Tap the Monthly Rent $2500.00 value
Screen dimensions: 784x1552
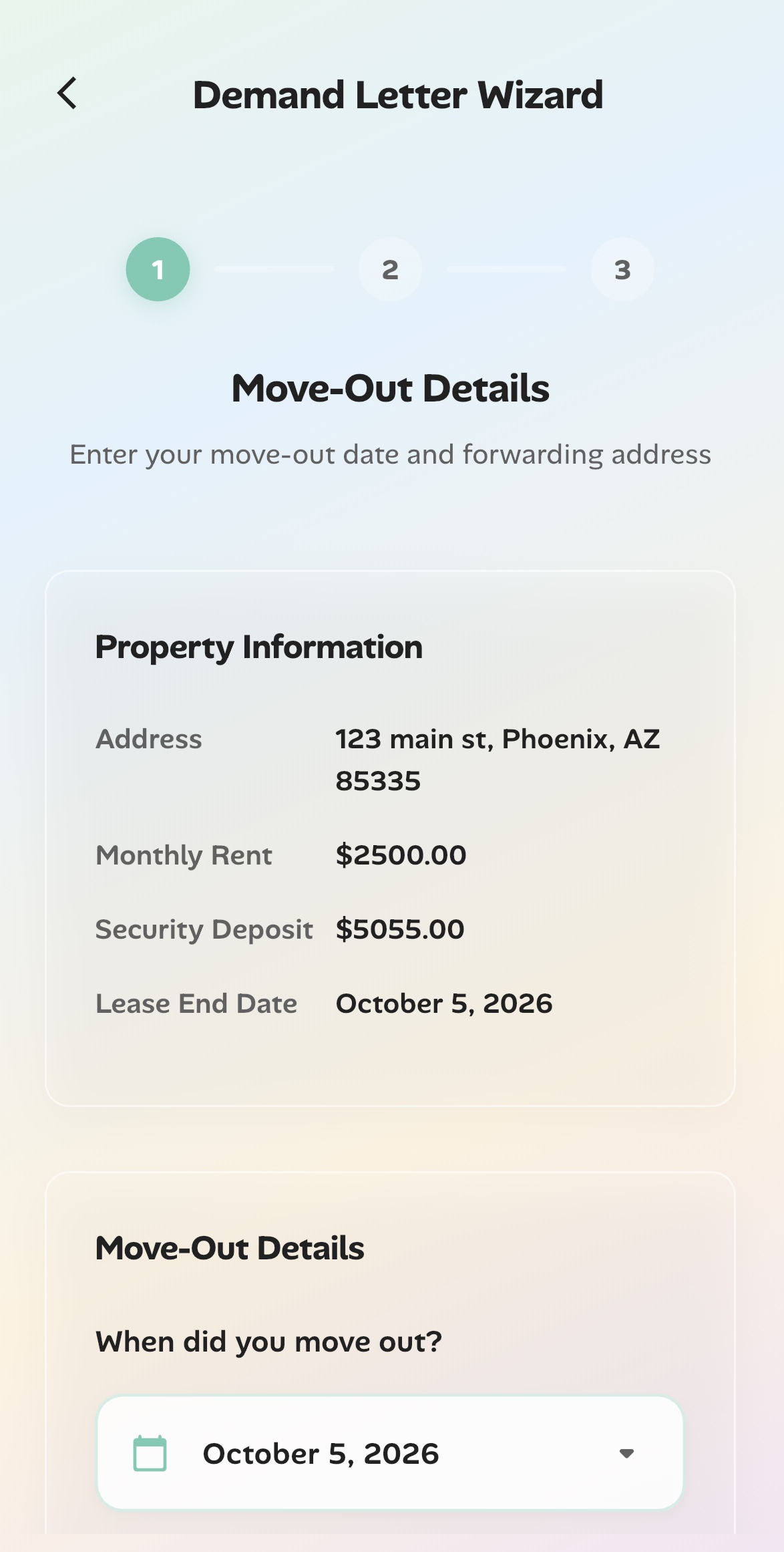(x=401, y=855)
